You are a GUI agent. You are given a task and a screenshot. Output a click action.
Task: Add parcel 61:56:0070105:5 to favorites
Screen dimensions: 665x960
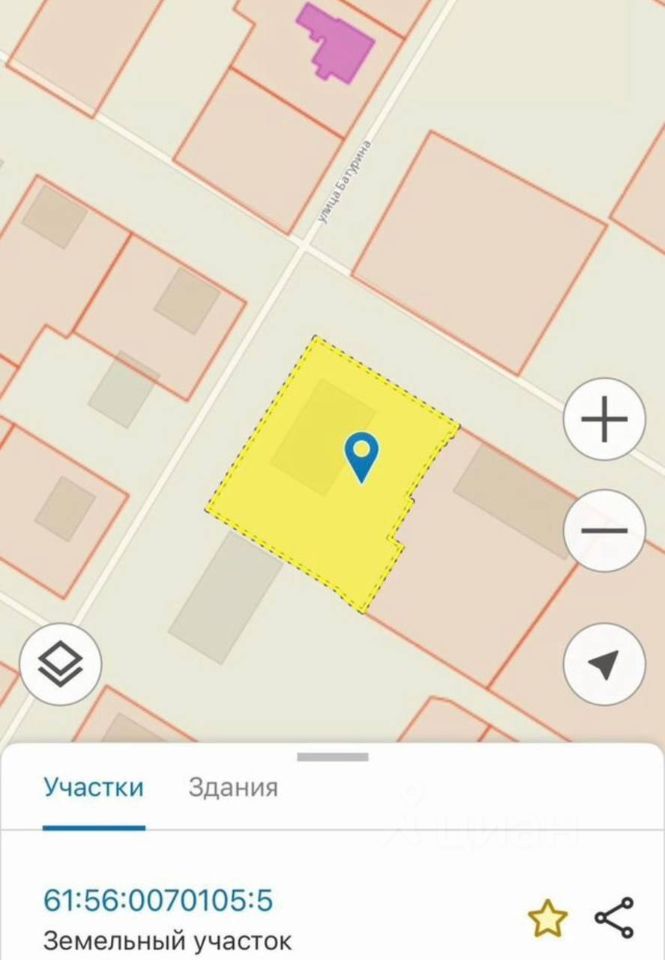(x=548, y=918)
